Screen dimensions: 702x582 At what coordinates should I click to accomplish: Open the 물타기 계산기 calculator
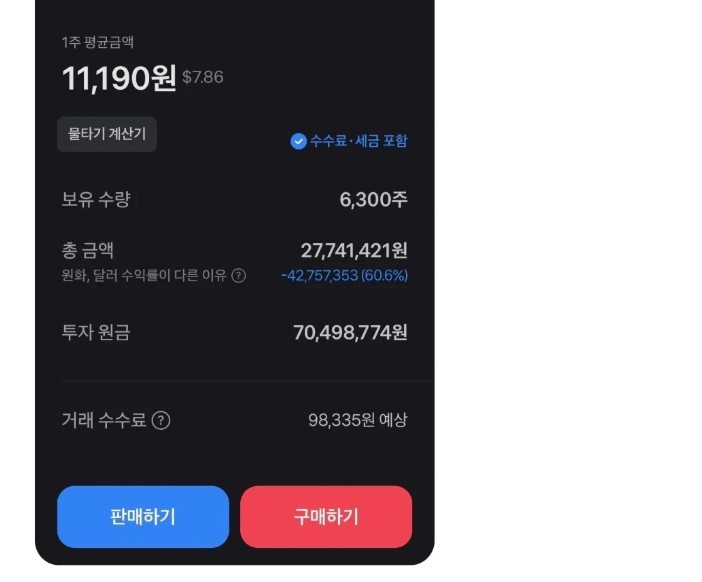[107, 134]
